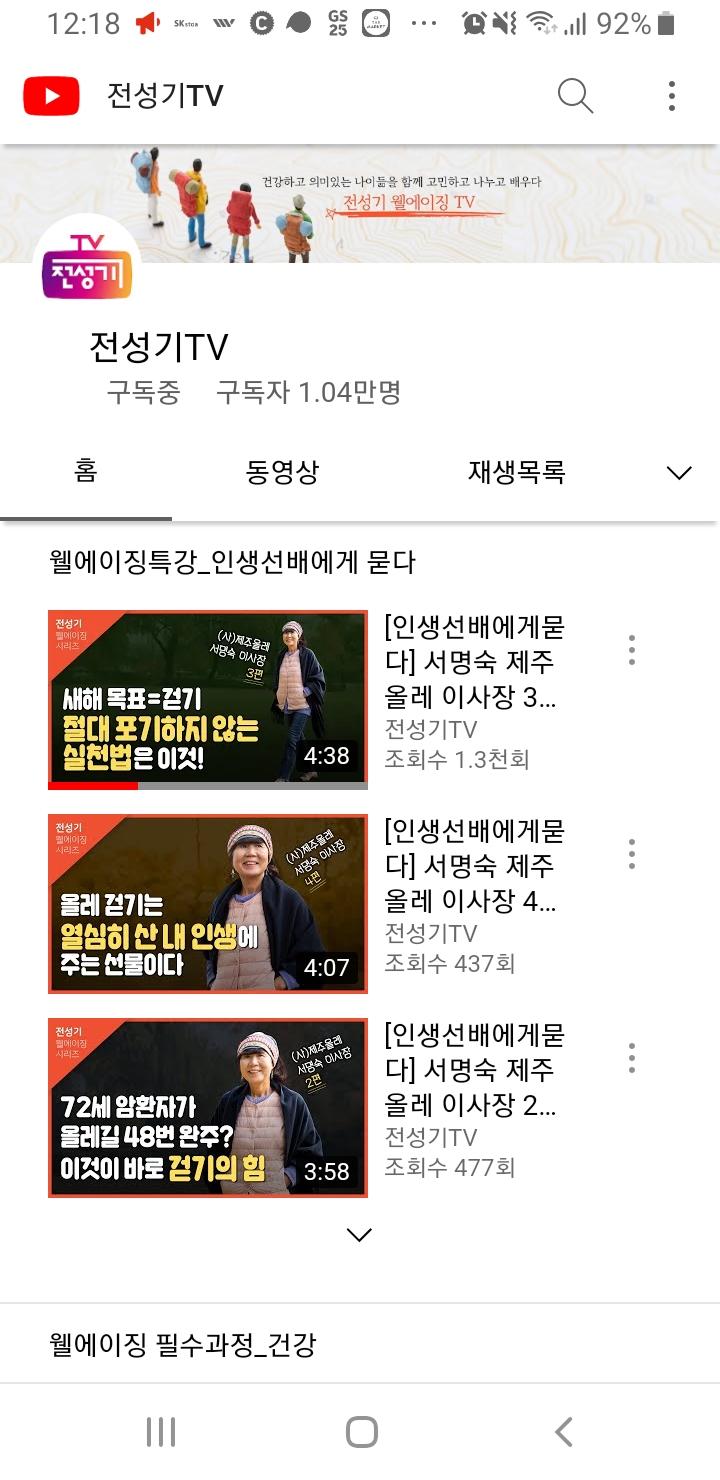Viewport: 720px width, 1480px height.
Task: Tap the YouTube logo in the top bar
Action: click(x=51, y=96)
